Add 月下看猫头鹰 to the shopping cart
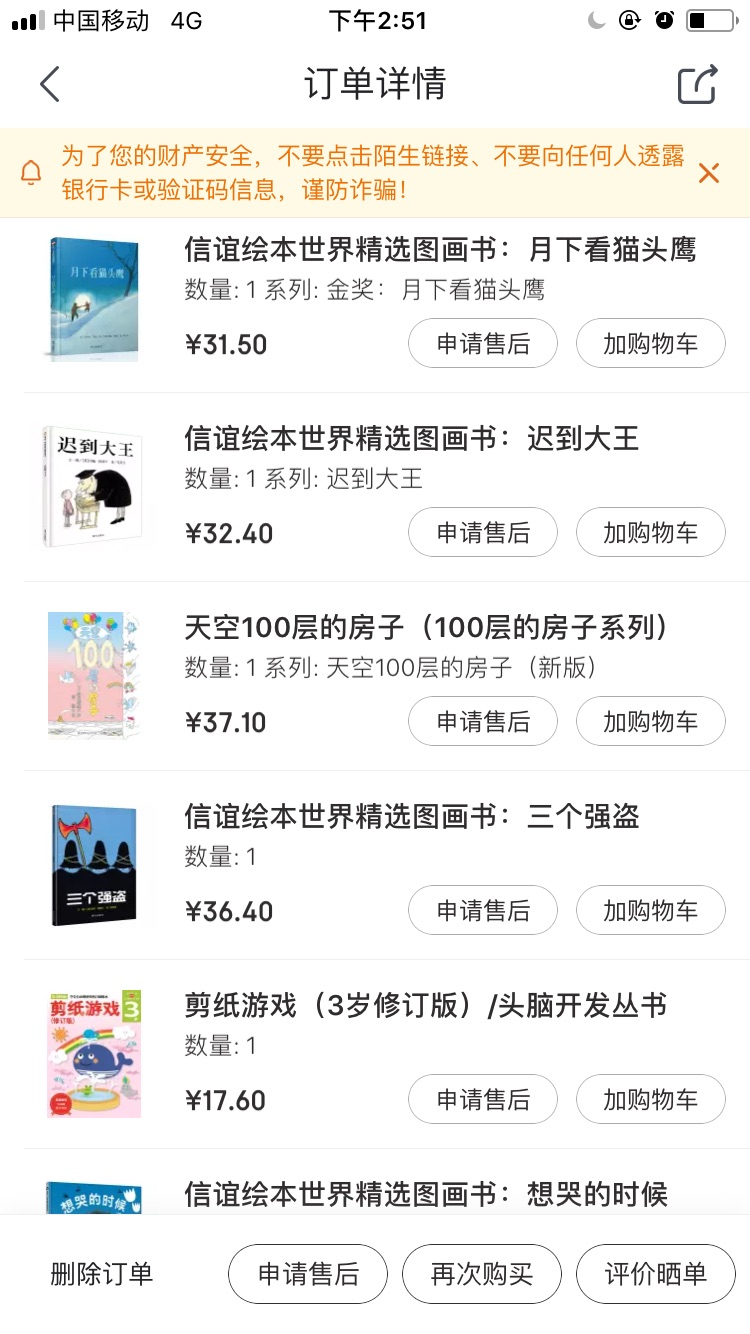The width and height of the screenshot is (750, 1334). [x=650, y=344]
